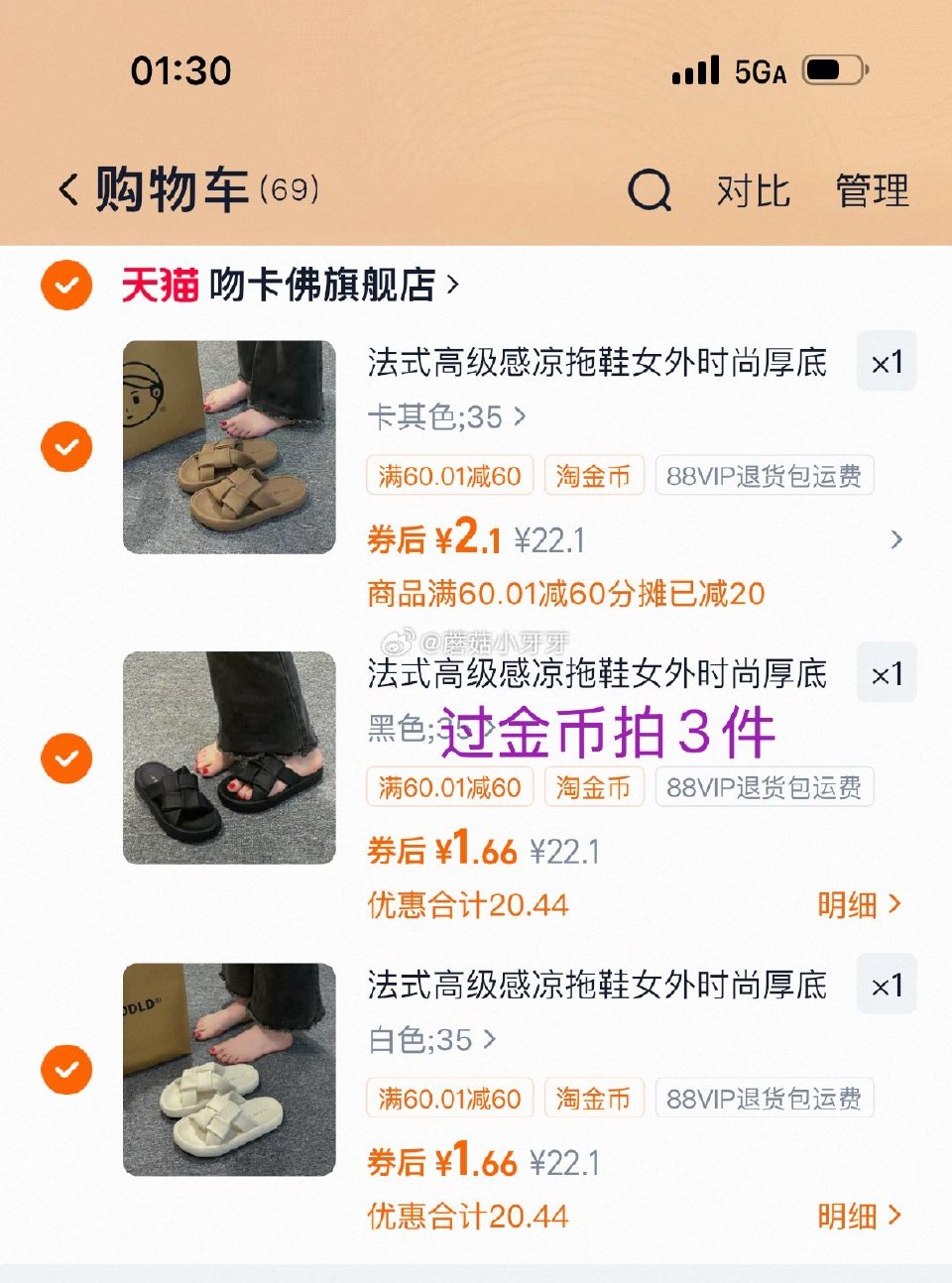Select 对比 to compare items
The image size is (952, 1283).
click(x=752, y=190)
